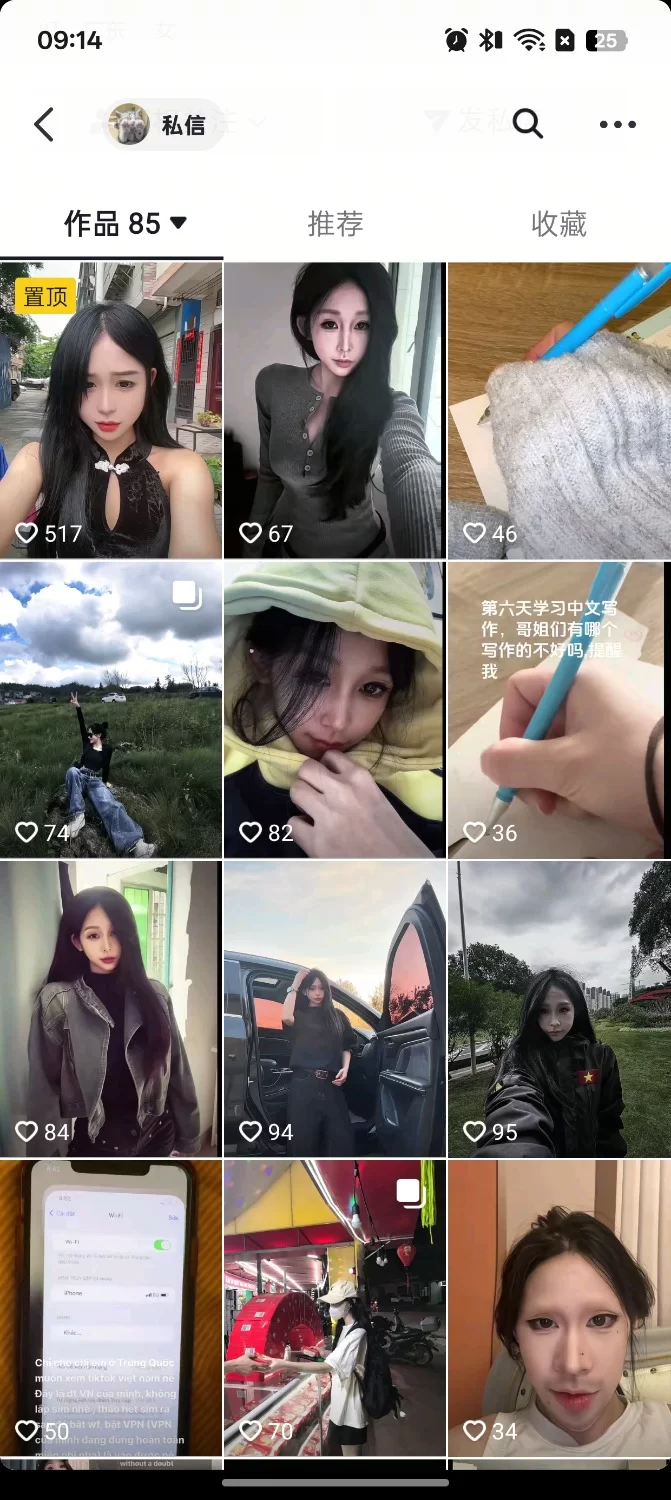Switch to the 收藏 tab
Viewport: 671px width, 1500px height.
coord(558,223)
